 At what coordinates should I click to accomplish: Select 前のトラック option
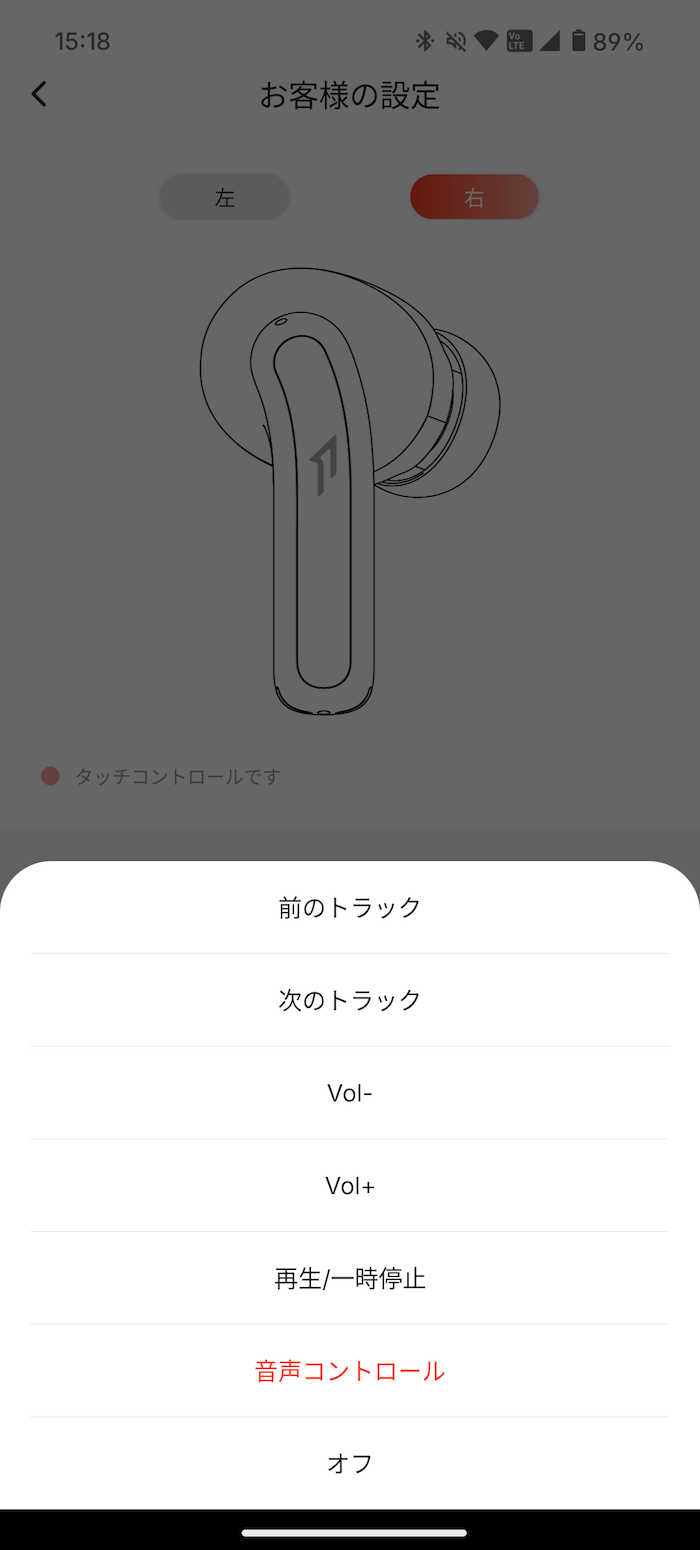(x=350, y=907)
